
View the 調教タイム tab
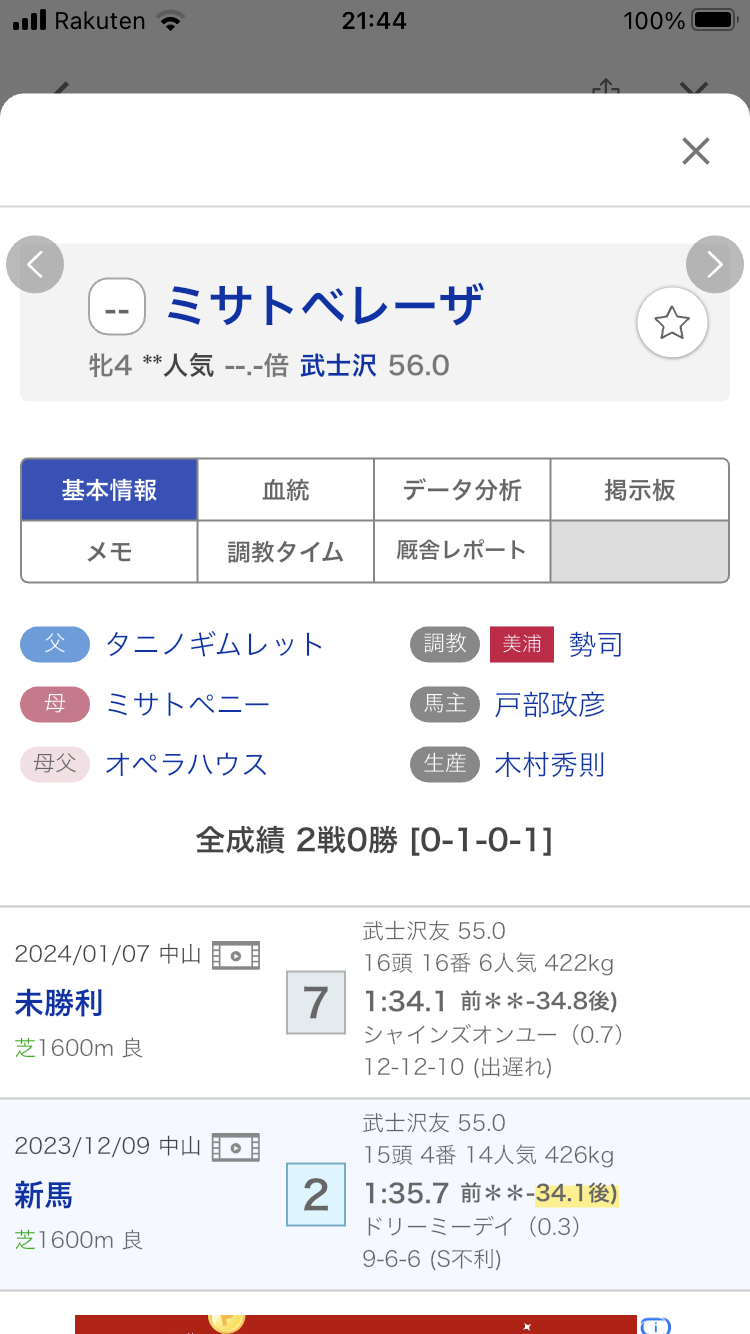(x=286, y=551)
